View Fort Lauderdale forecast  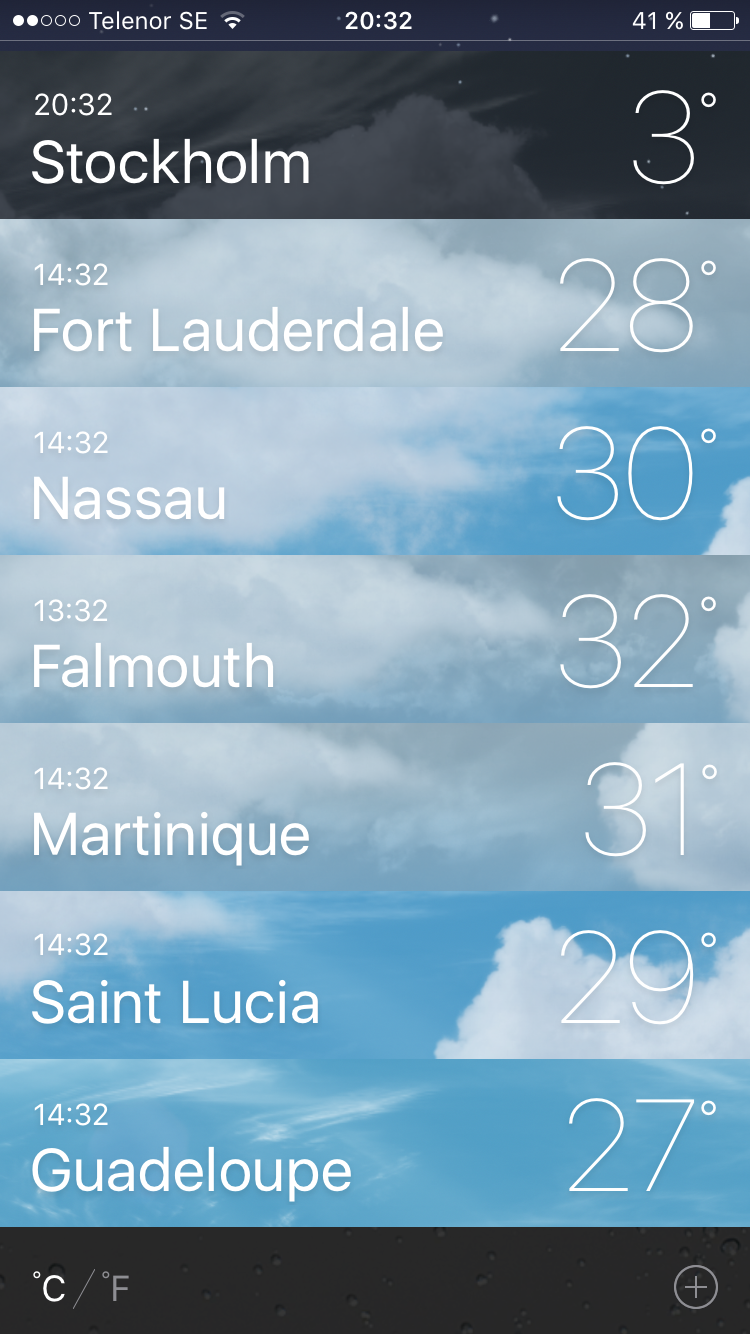pos(375,303)
